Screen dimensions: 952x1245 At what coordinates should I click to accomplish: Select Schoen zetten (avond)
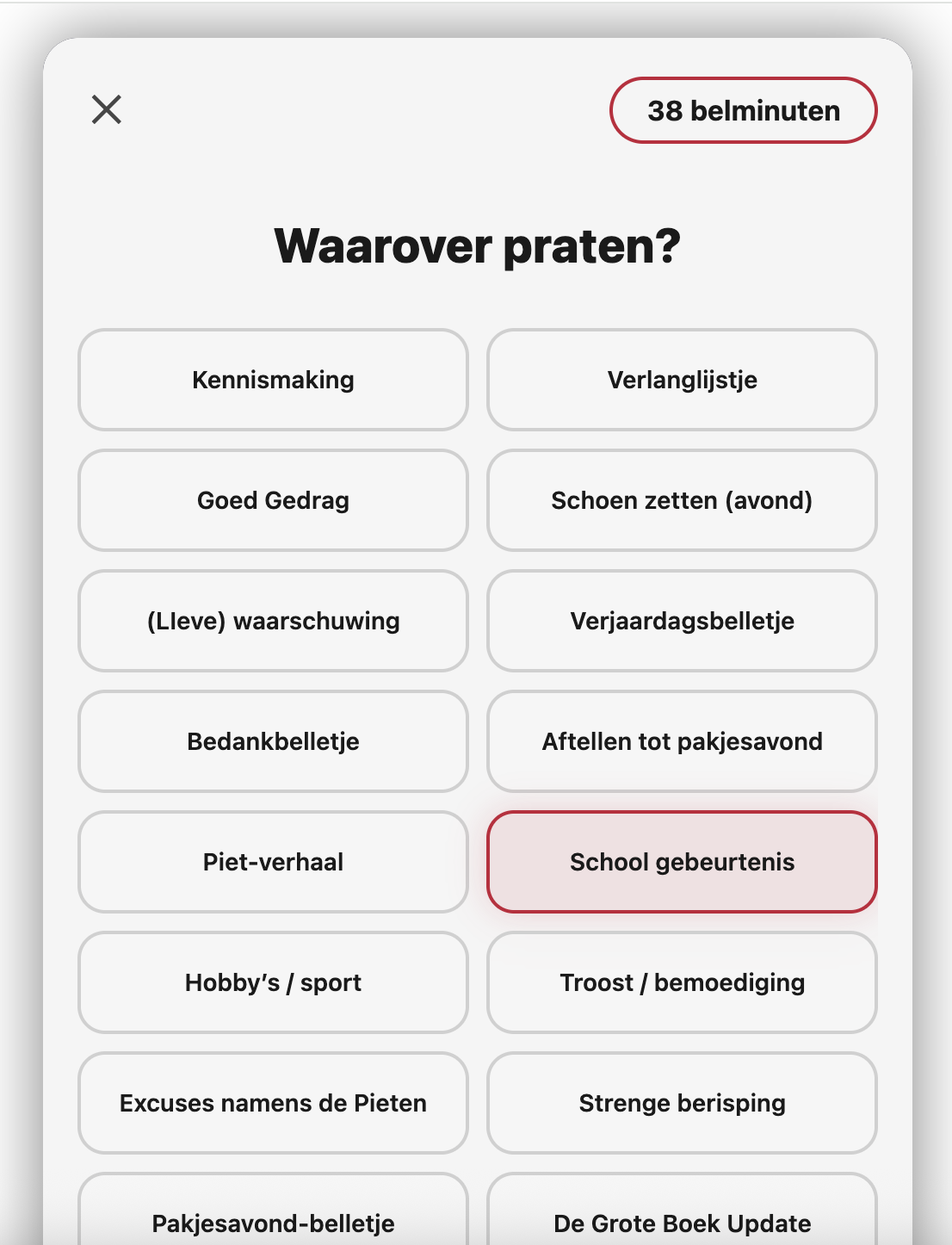tap(681, 500)
